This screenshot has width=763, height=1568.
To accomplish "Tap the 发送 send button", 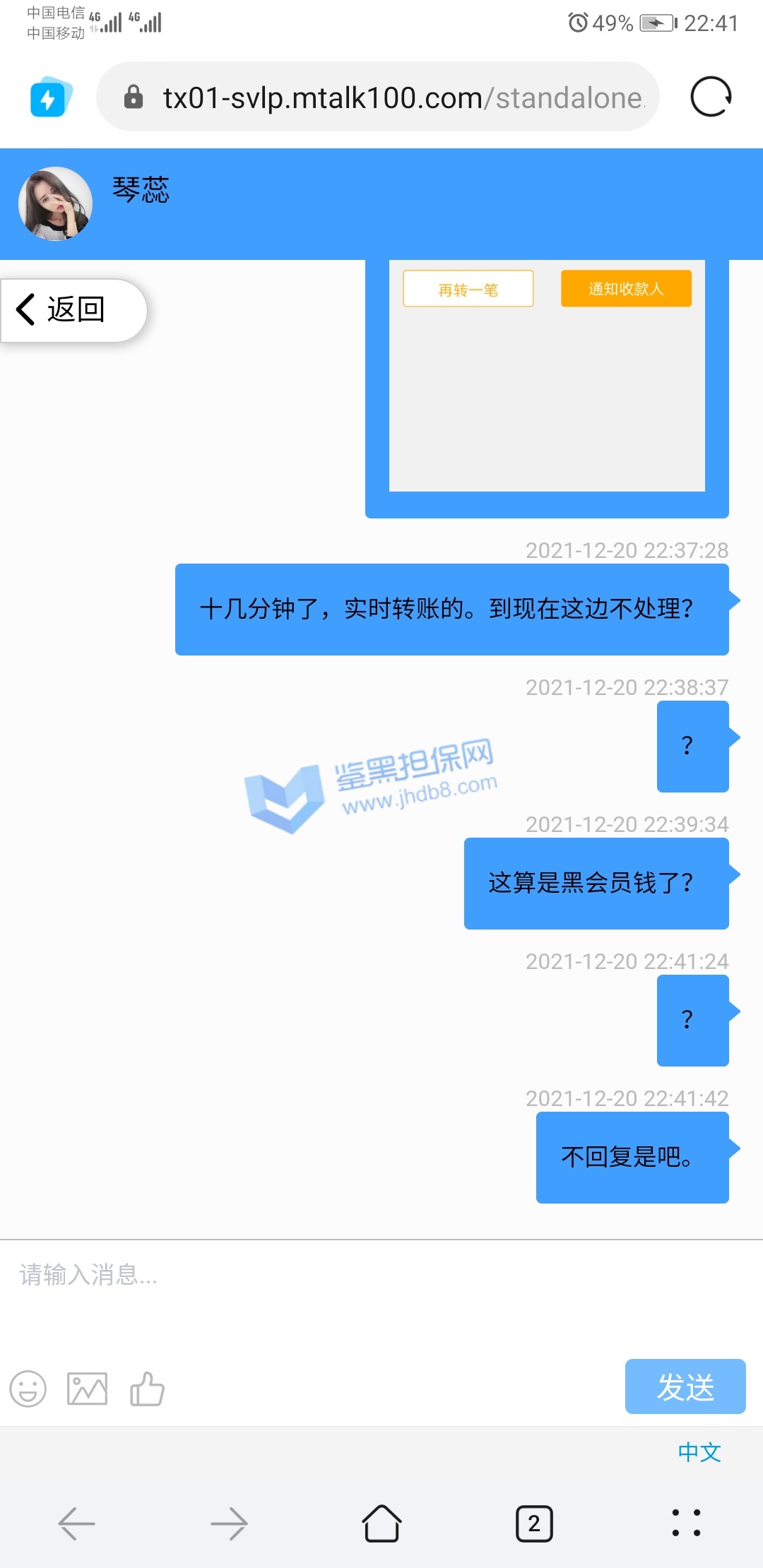I will pos(685,1386).
